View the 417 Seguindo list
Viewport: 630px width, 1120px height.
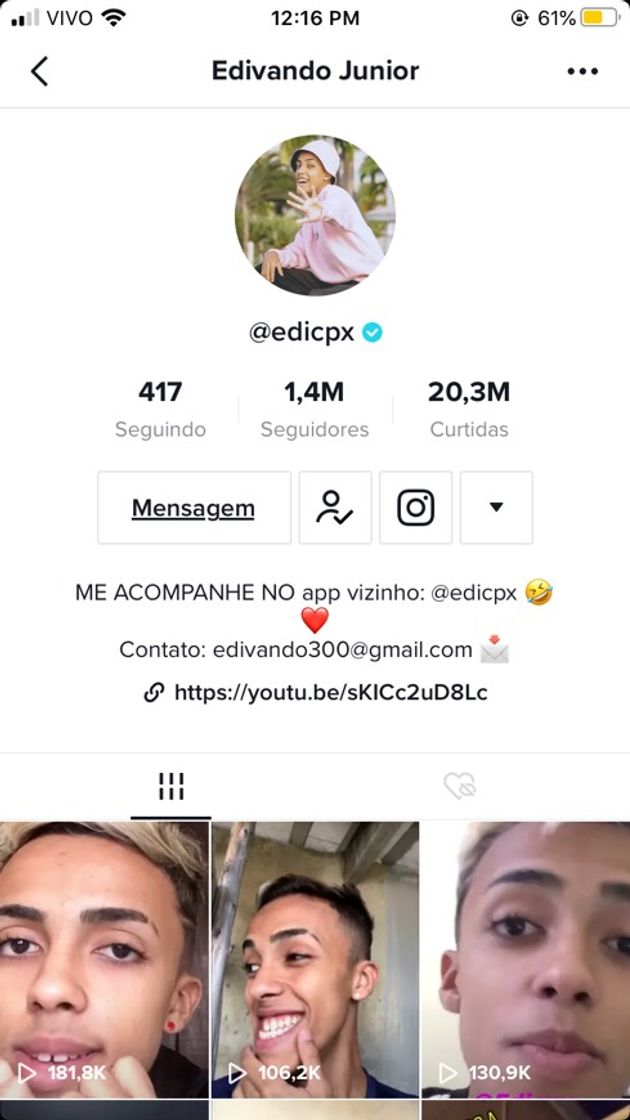coord(160,410)
